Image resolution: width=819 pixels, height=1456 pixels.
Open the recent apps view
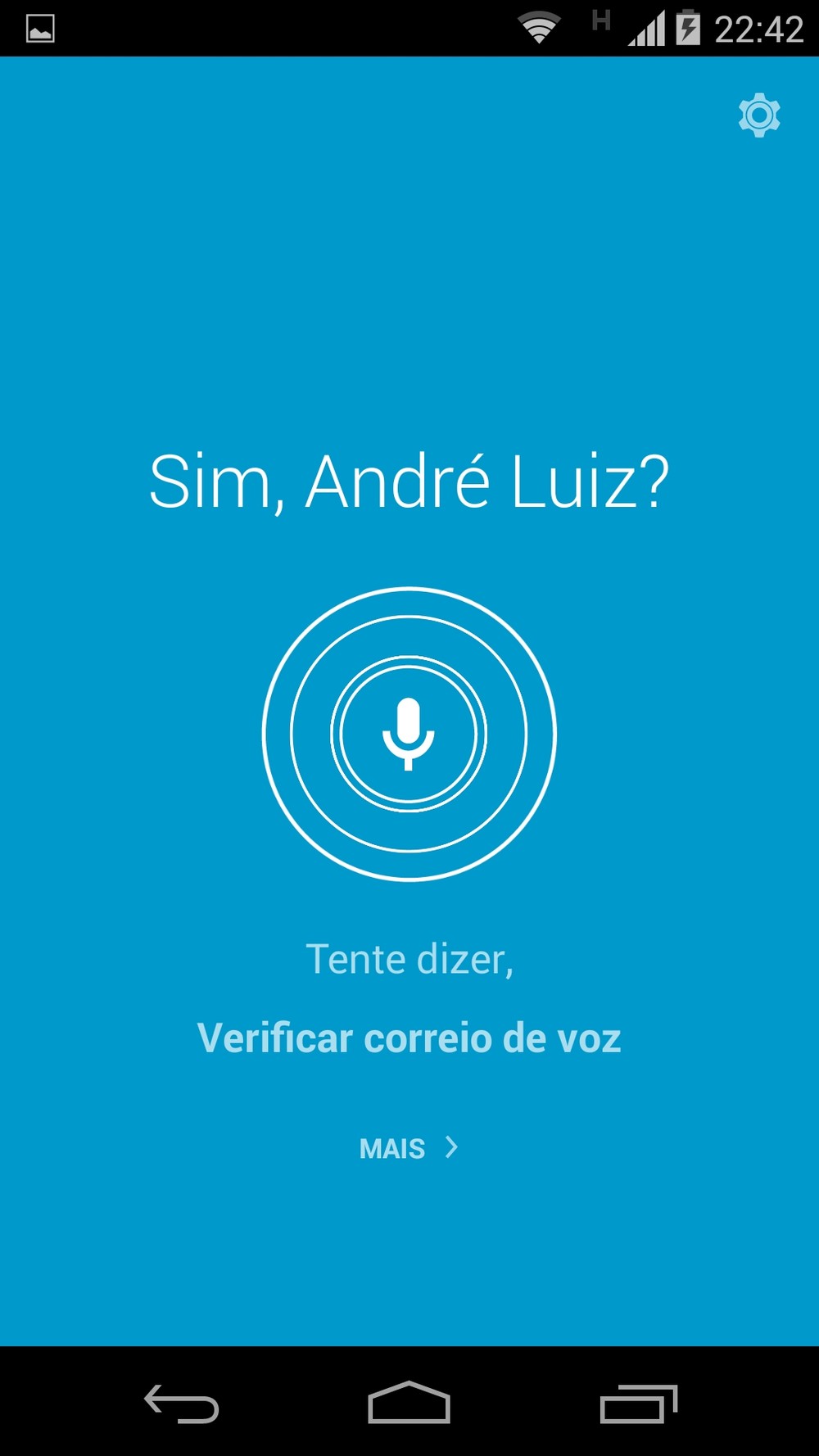(x=638, y=1404)
